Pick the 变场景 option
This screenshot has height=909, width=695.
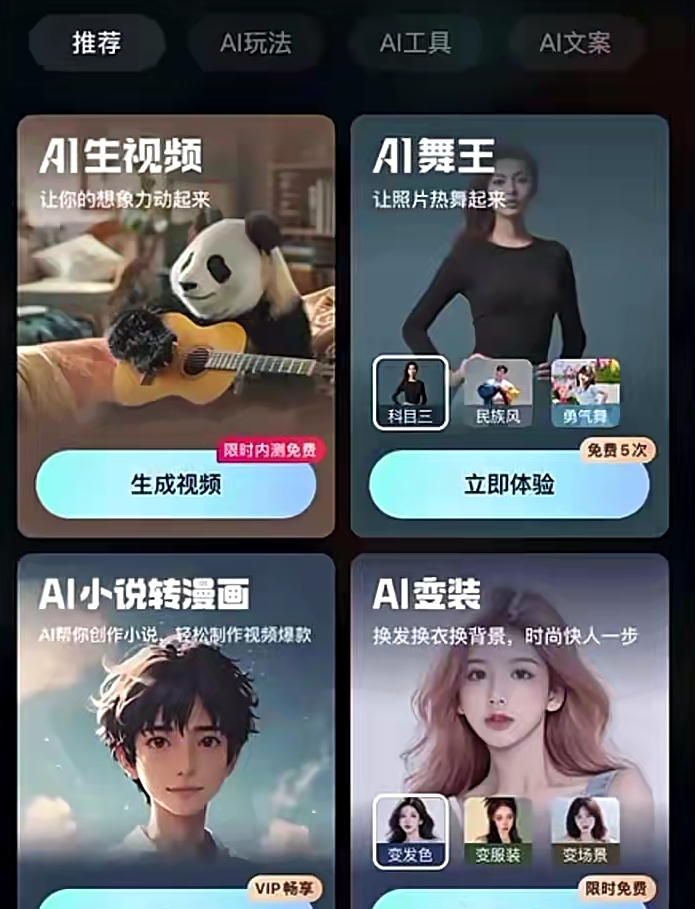585,831
